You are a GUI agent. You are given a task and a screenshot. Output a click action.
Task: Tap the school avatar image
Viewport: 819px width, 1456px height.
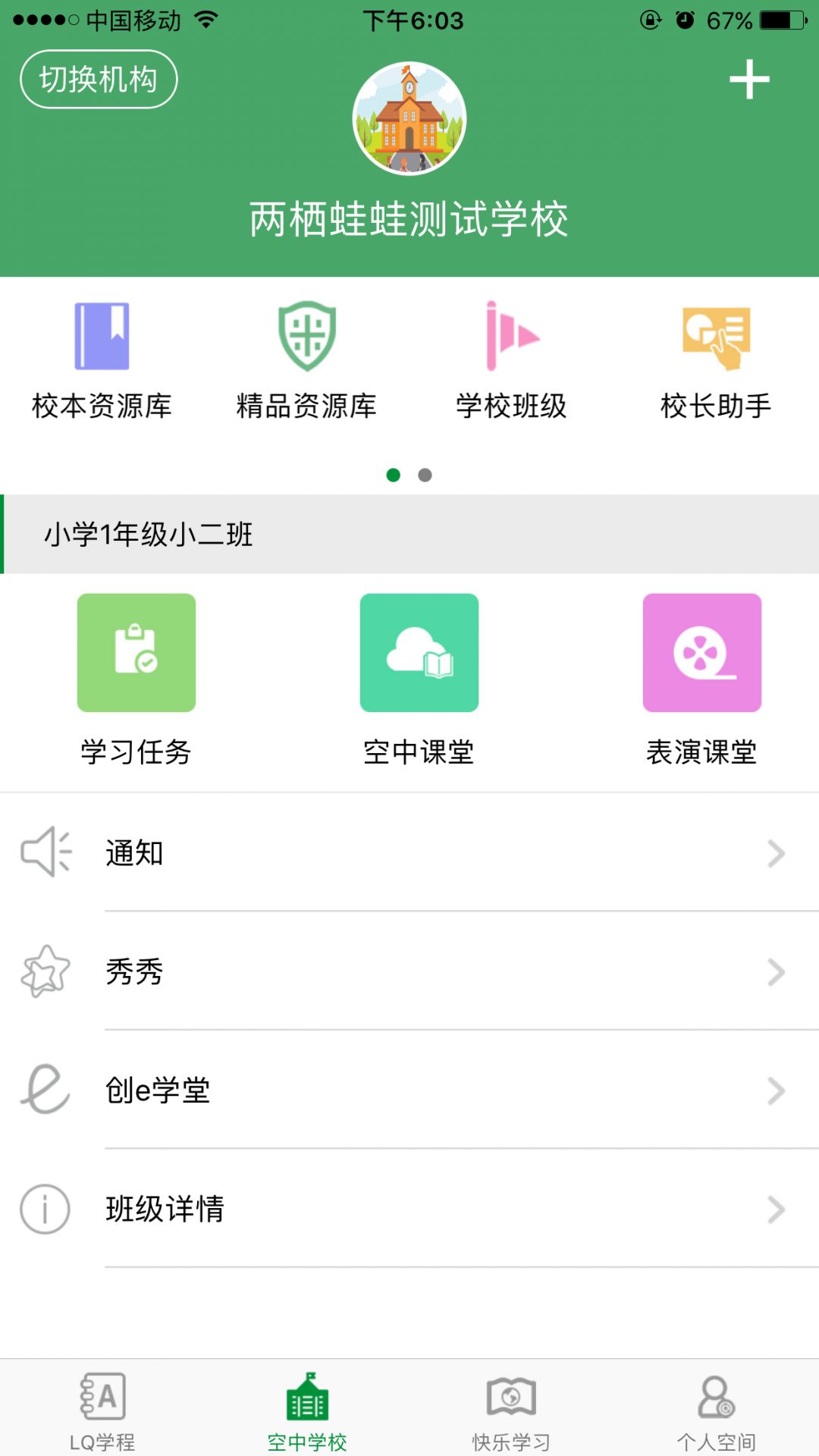[x=409, y=118]
